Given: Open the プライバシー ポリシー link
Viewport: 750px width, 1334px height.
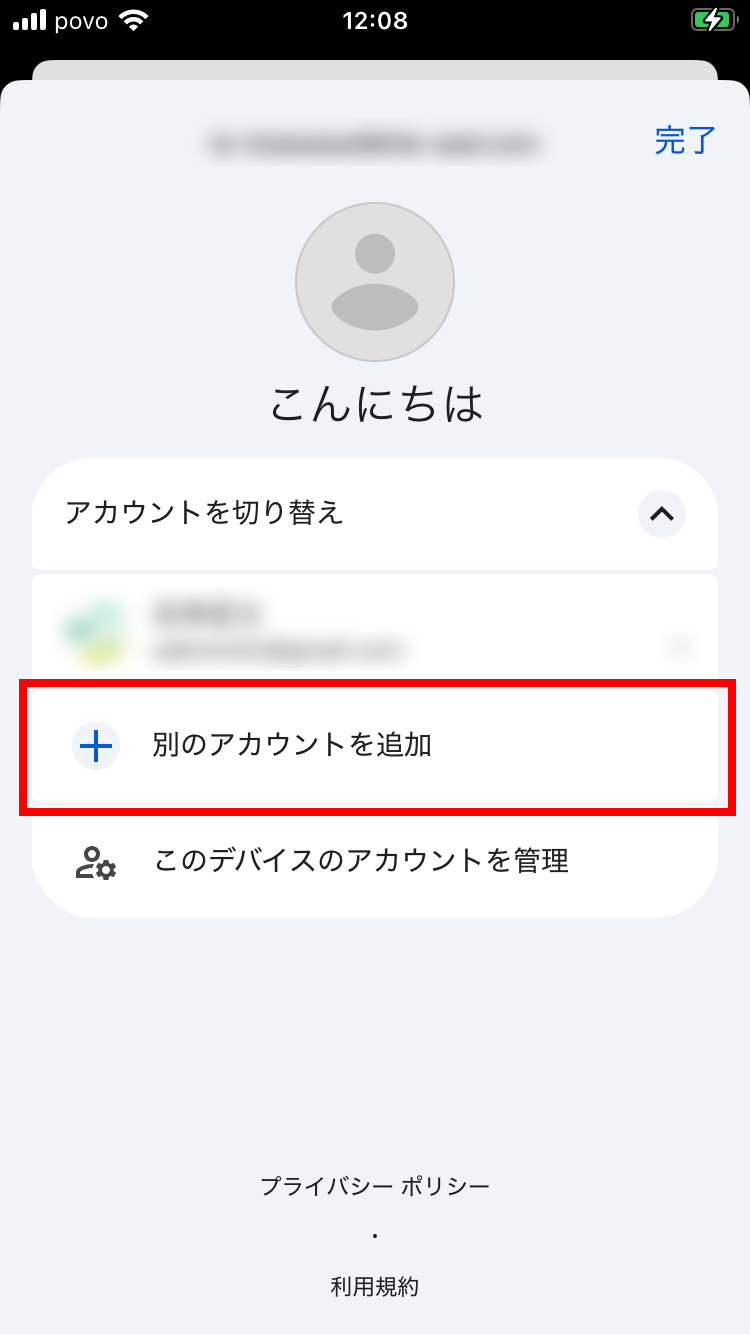Looking at the screenshot, I should pos(375,1186).
